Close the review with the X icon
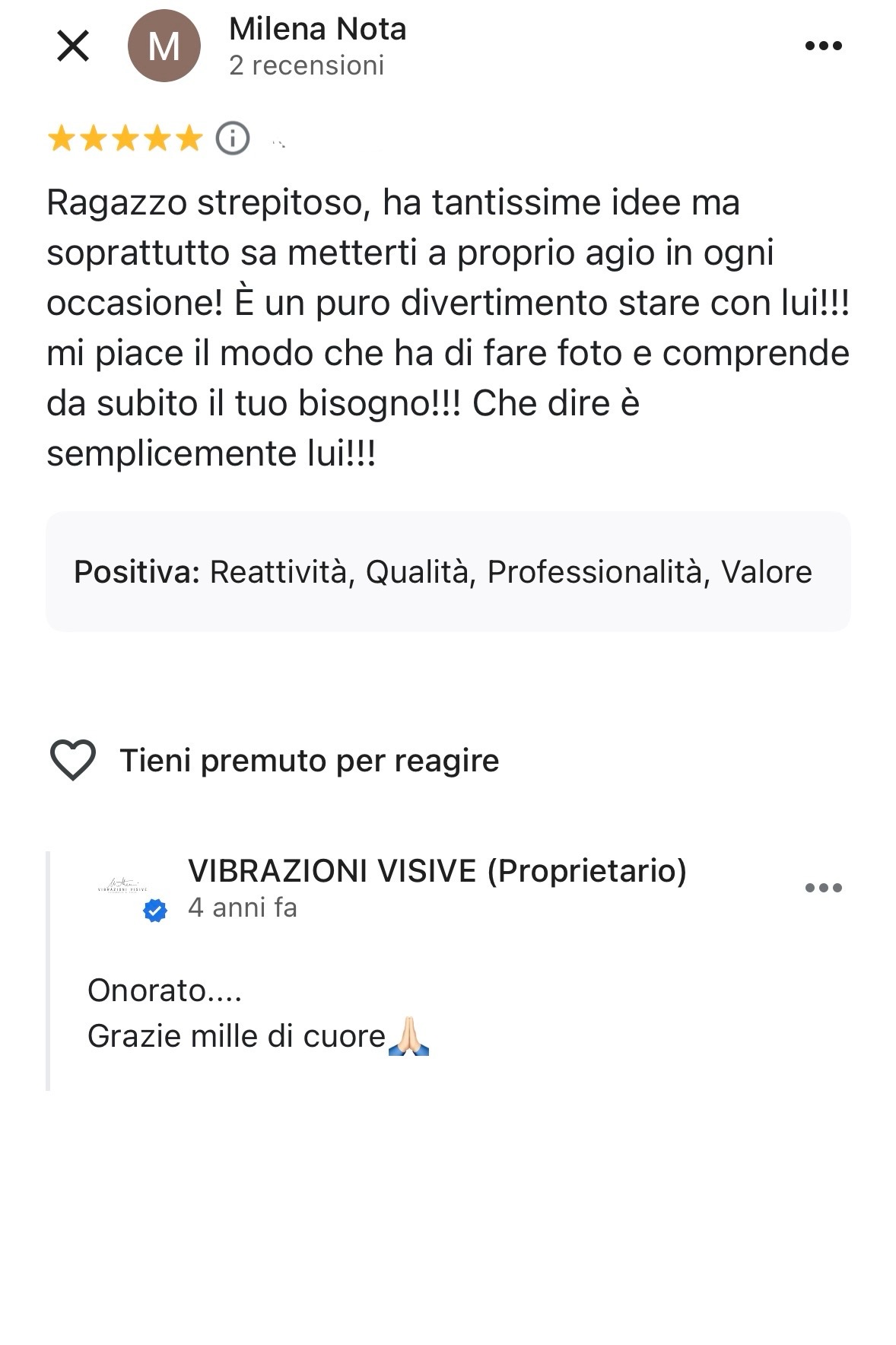This screenshot has width=896, height=1345. [73, 46]
